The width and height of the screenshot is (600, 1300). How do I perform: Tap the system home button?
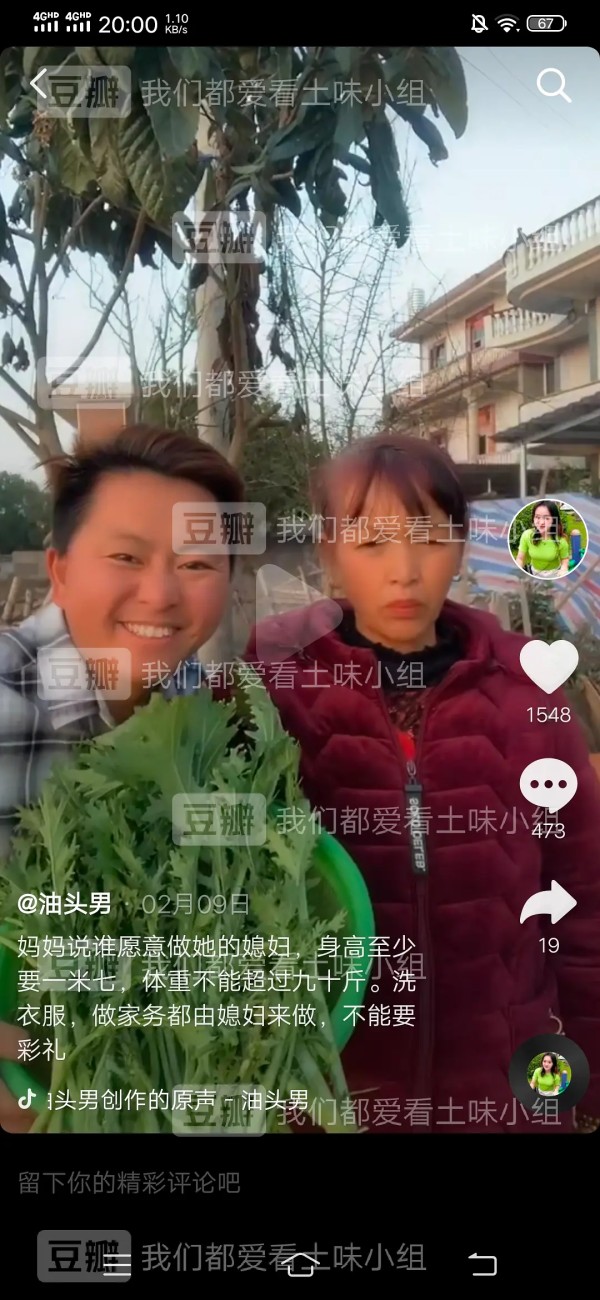301,1264
